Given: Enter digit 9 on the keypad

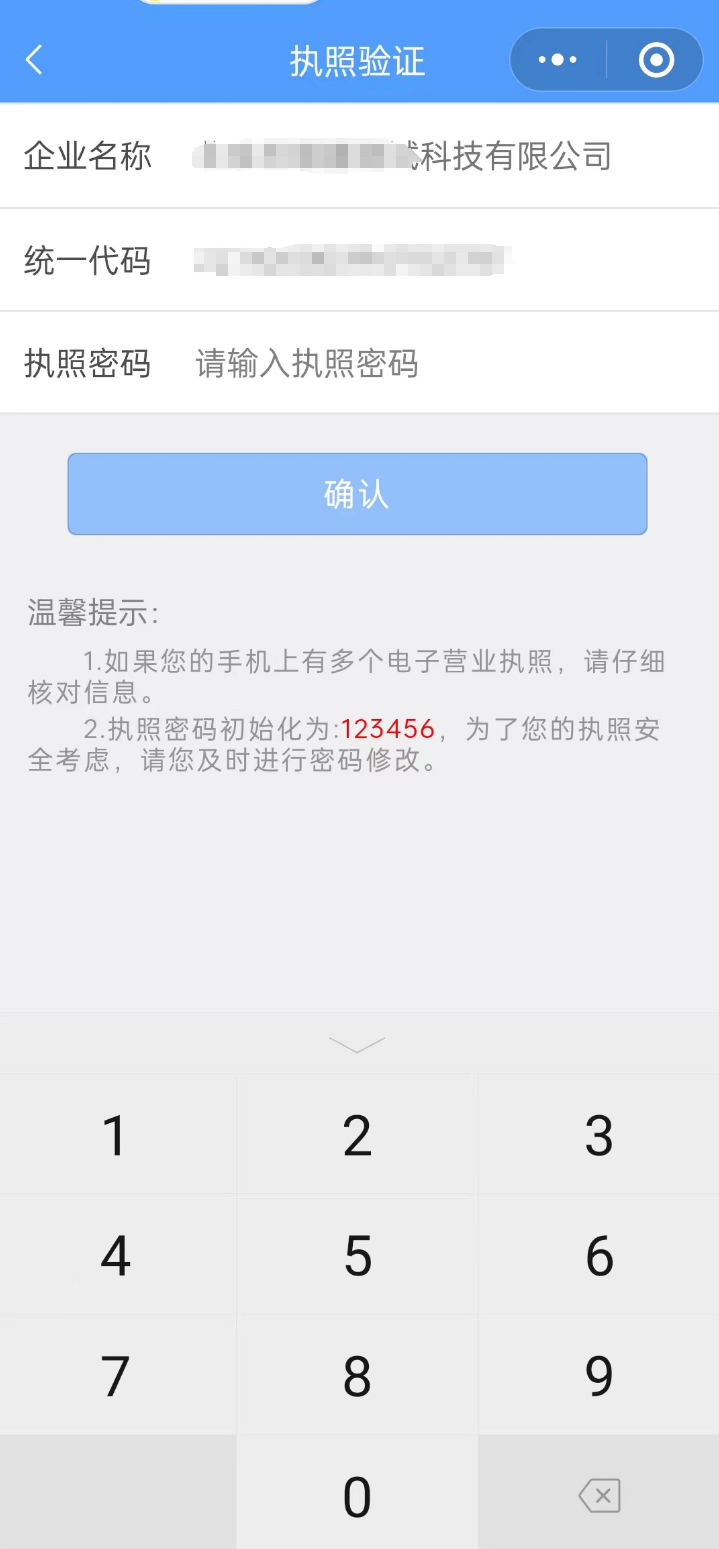Looking at the screenshot, I should (x=598, y=1377).
